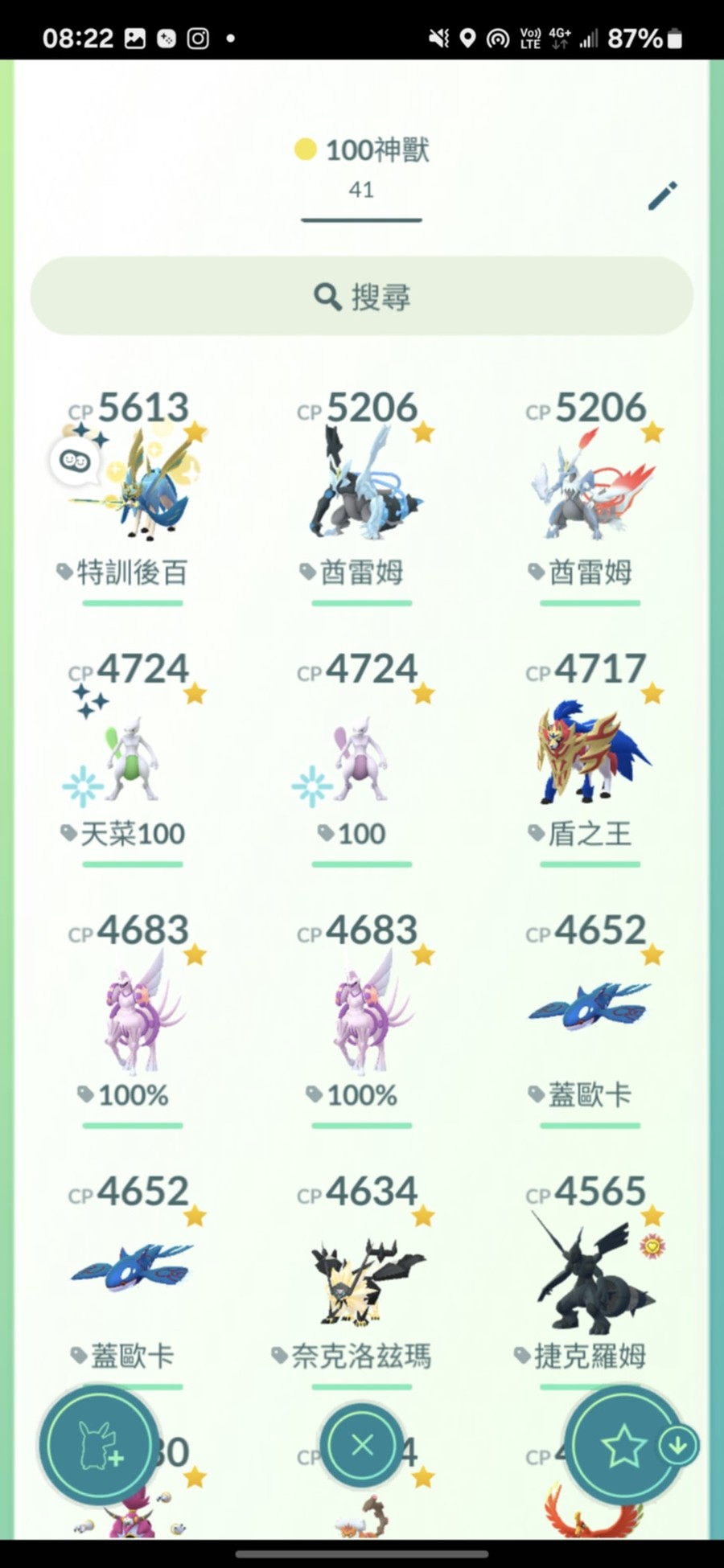Viewport: 724px width, 1568px height.
Task: Tap the pencil icon to edit the tag
Action: (x=663, y=195)
